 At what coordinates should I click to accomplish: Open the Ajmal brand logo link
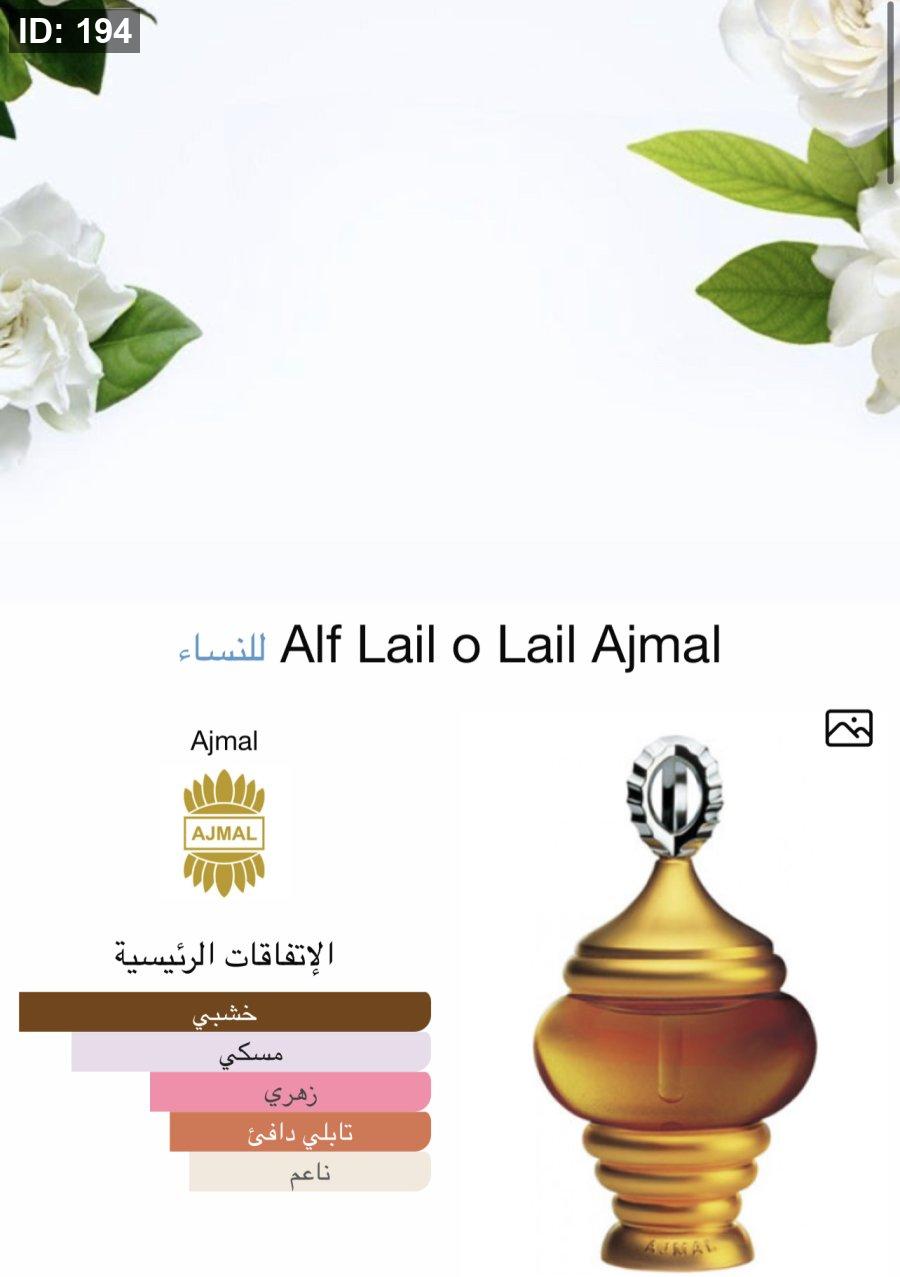(x=224, y=832)
